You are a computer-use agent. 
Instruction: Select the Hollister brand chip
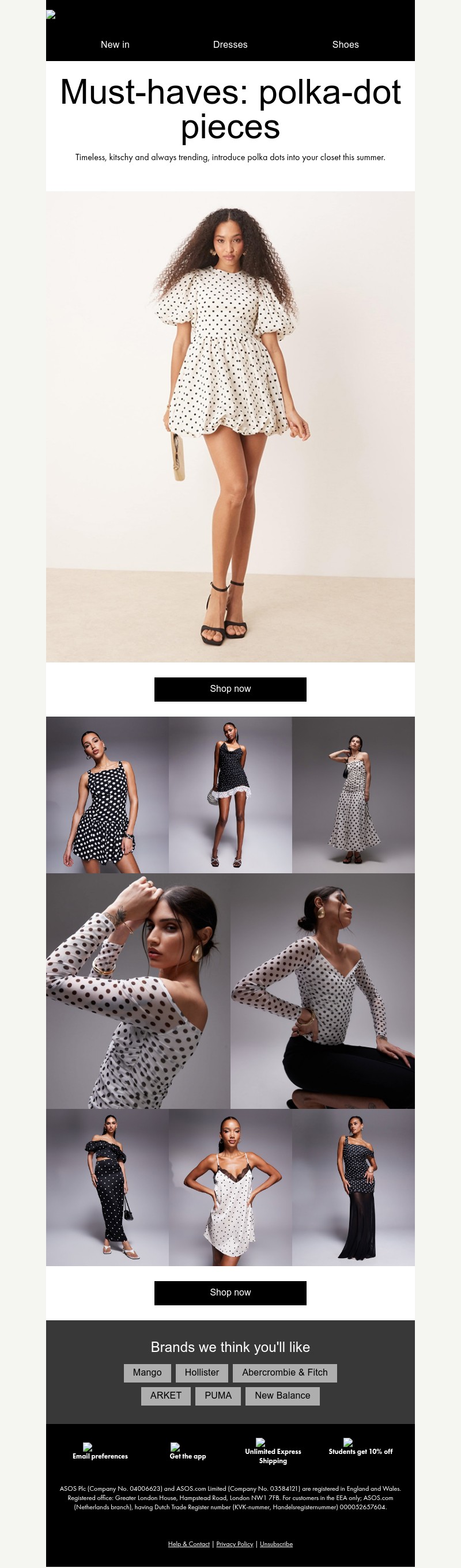pos(202,1373)
